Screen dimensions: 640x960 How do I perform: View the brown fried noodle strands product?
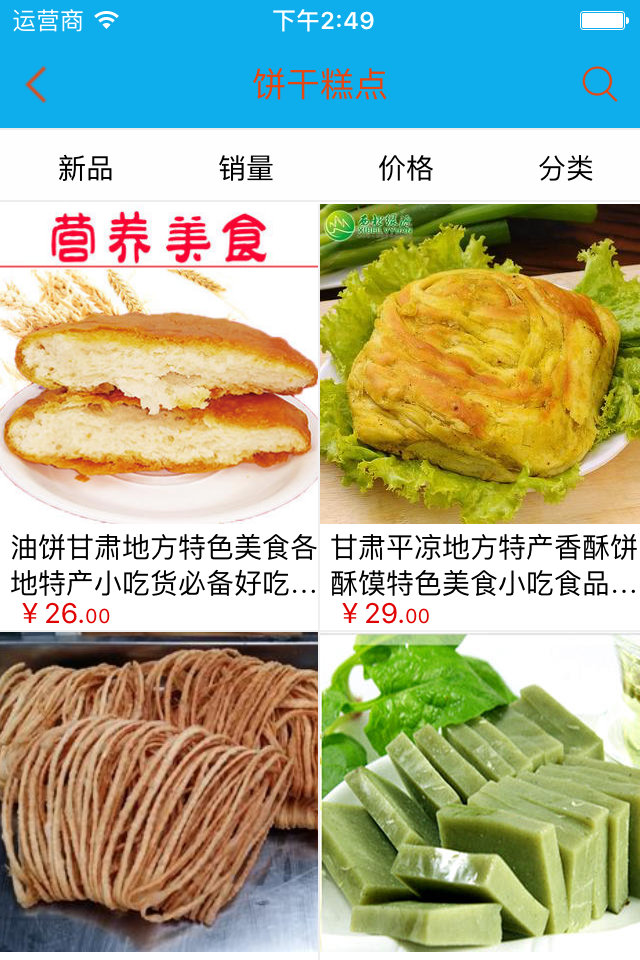(159, 790)
